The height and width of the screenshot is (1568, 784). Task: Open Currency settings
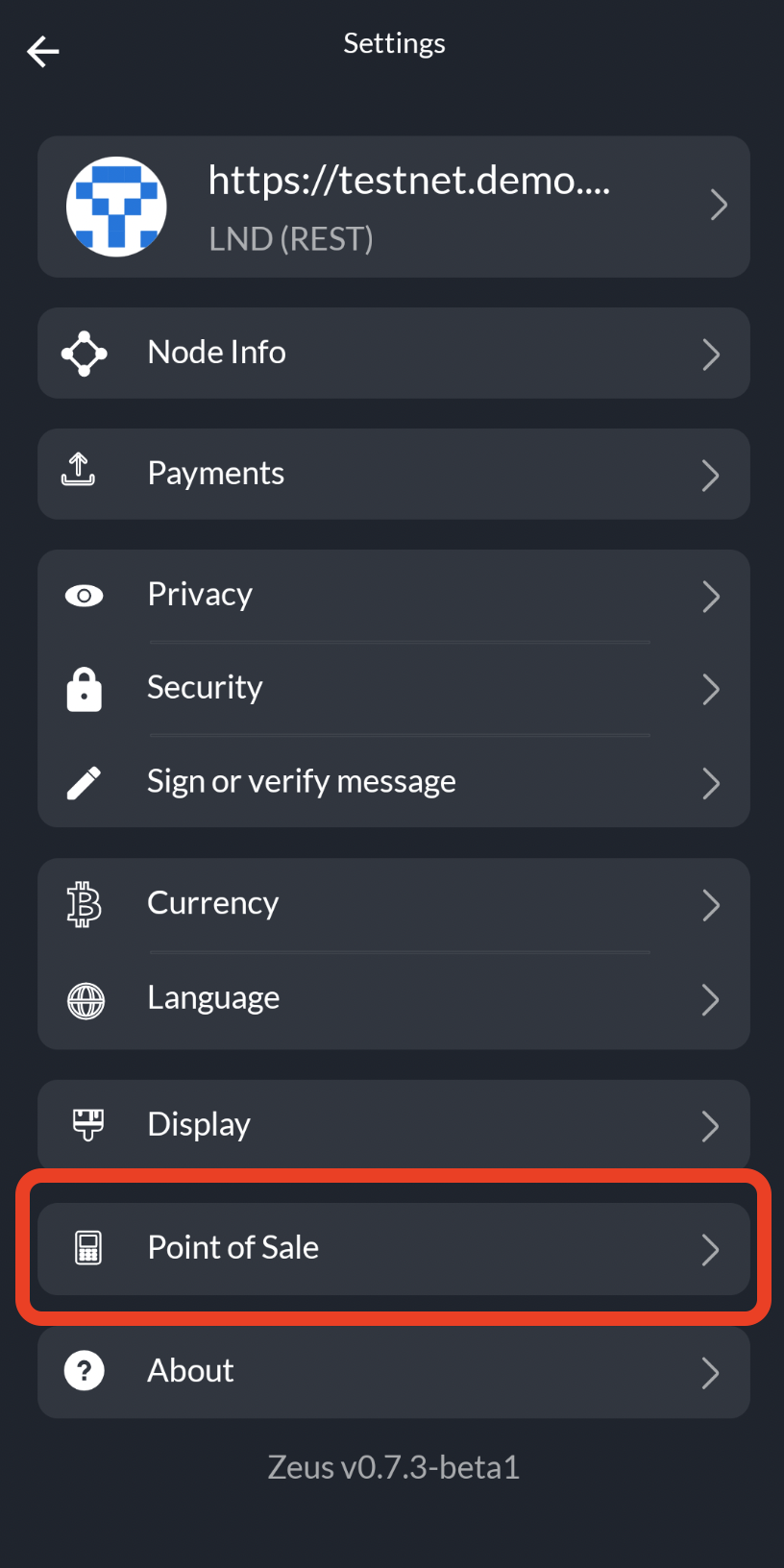click(393, 904)
